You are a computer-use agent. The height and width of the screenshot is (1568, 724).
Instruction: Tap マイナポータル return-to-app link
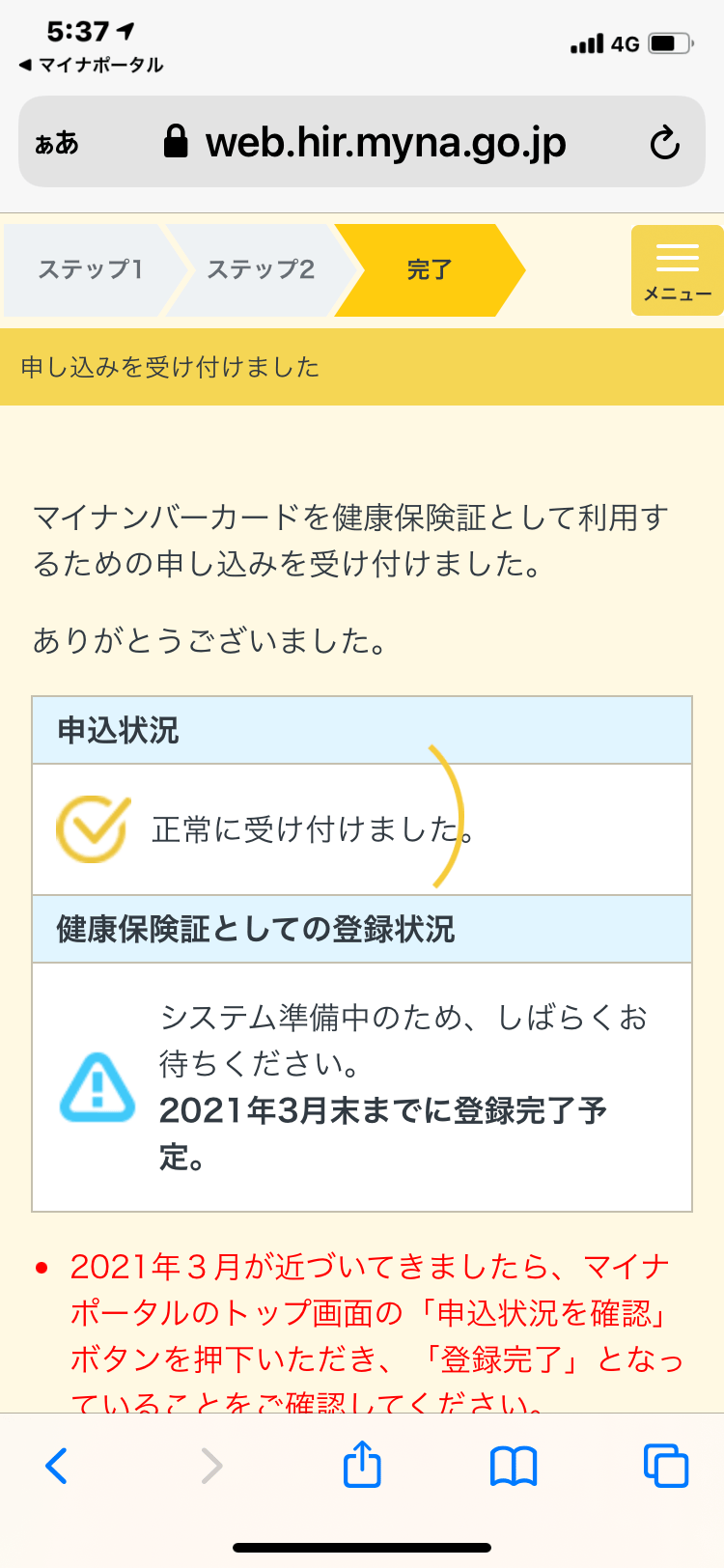92,66
